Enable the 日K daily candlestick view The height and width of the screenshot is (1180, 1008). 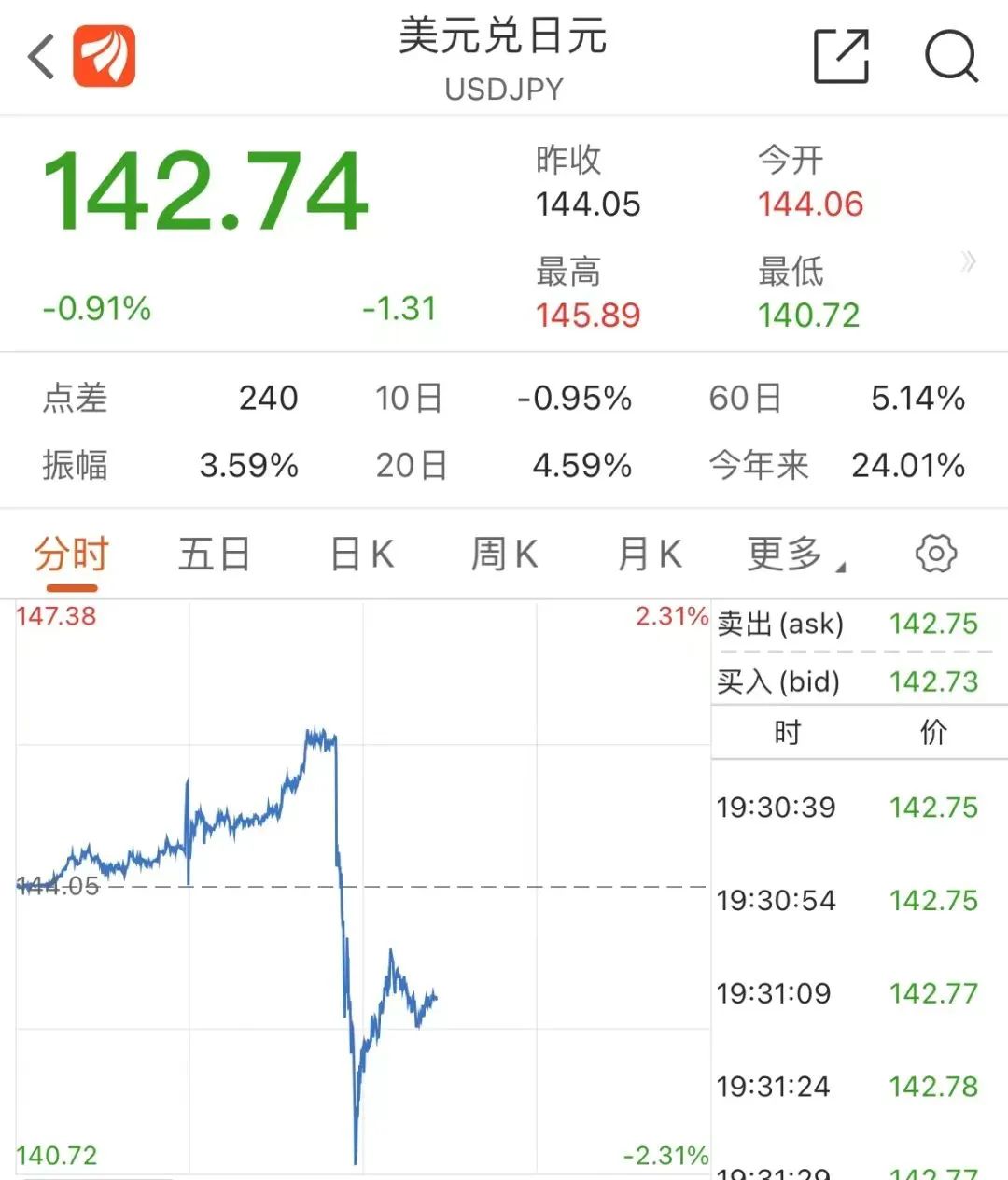pyautogui.click(x=360, y=553)
